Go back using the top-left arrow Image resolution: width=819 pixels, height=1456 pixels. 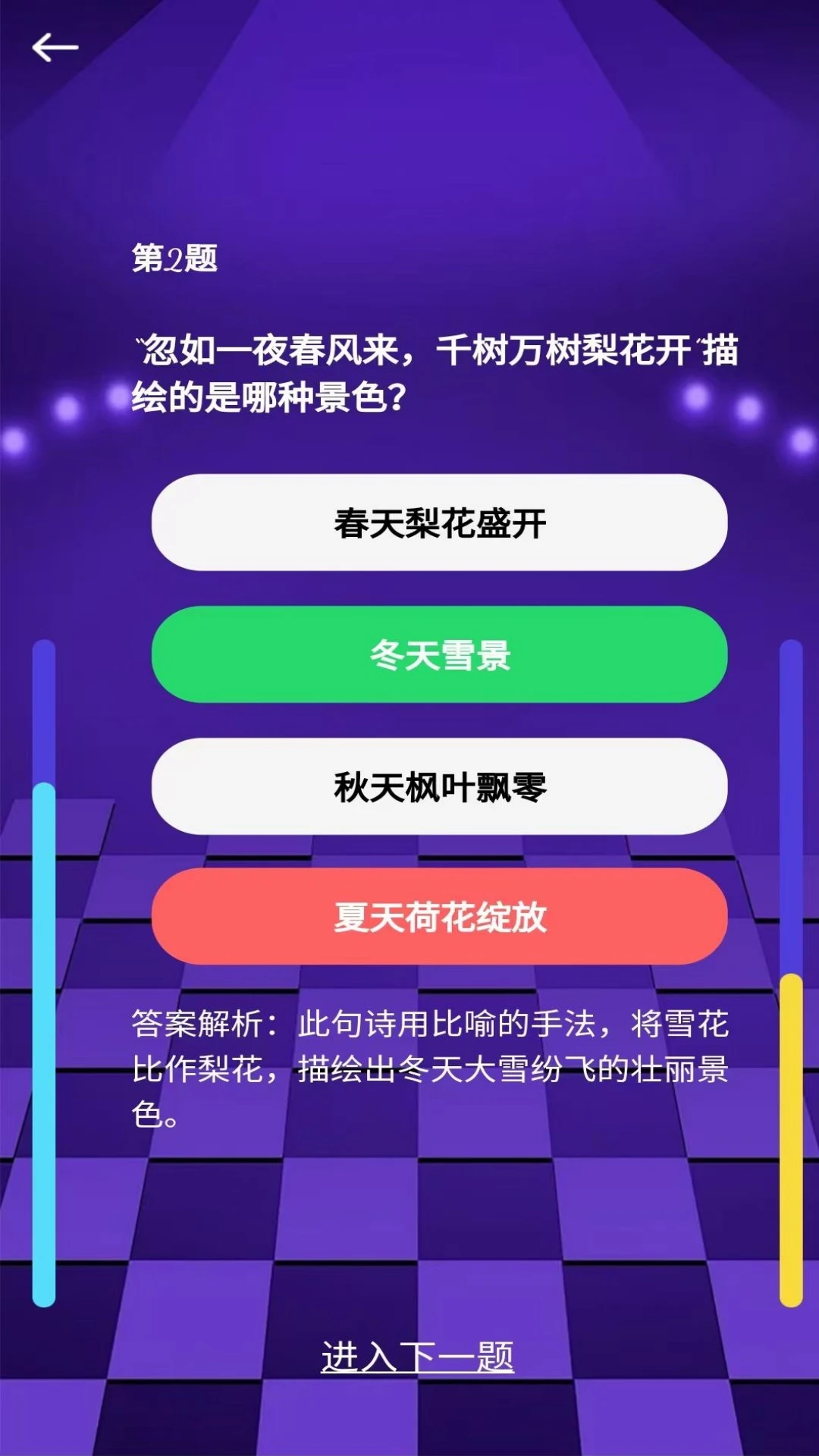(55, 48)
